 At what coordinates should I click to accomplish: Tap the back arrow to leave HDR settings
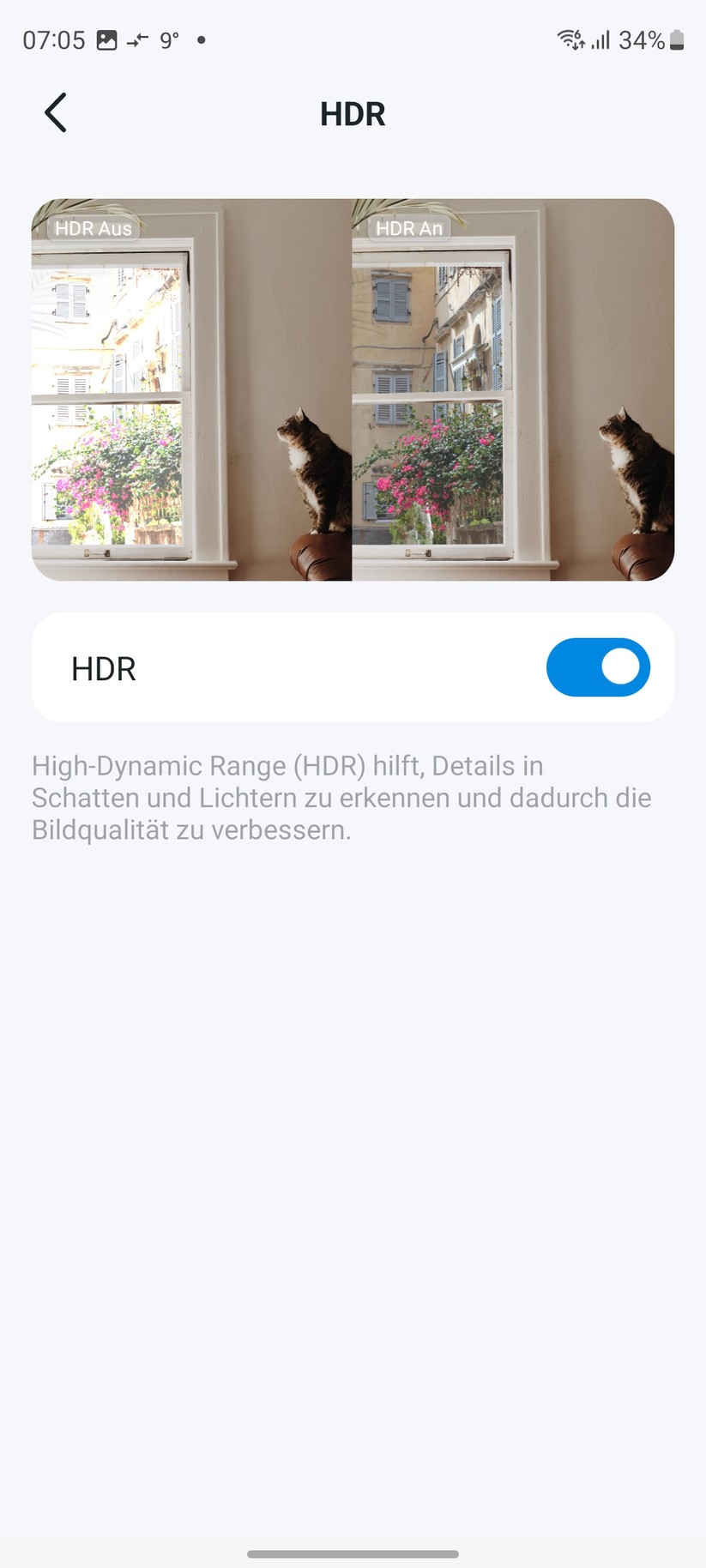point(55,112)
